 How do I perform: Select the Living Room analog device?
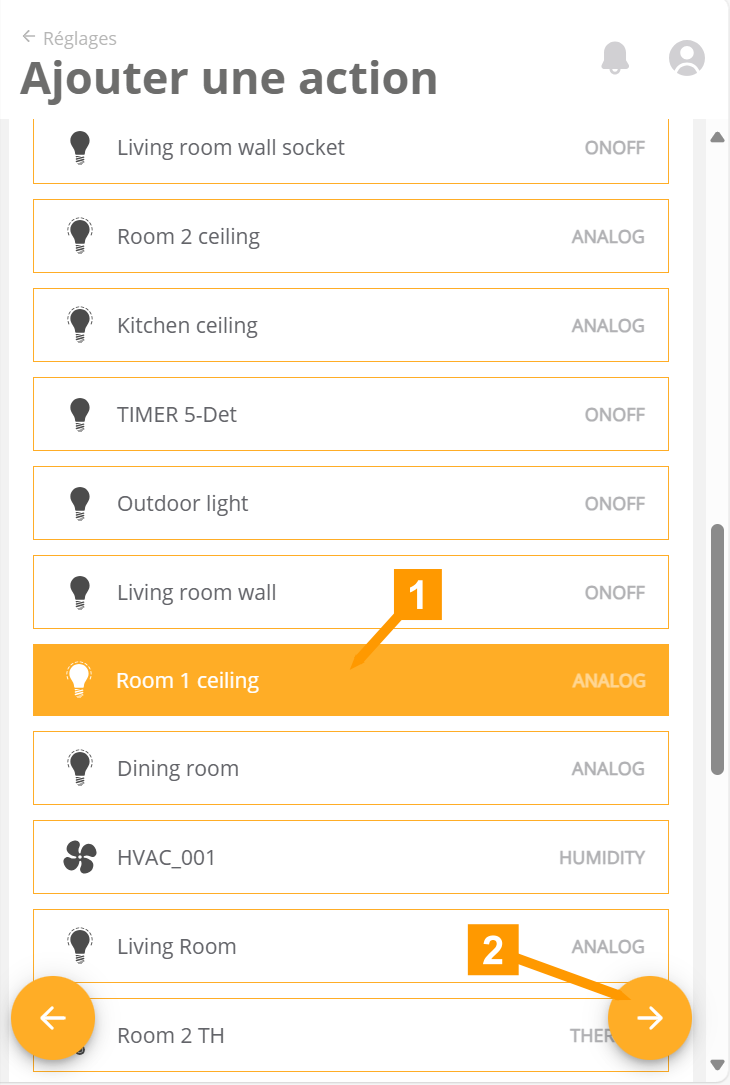300,946
